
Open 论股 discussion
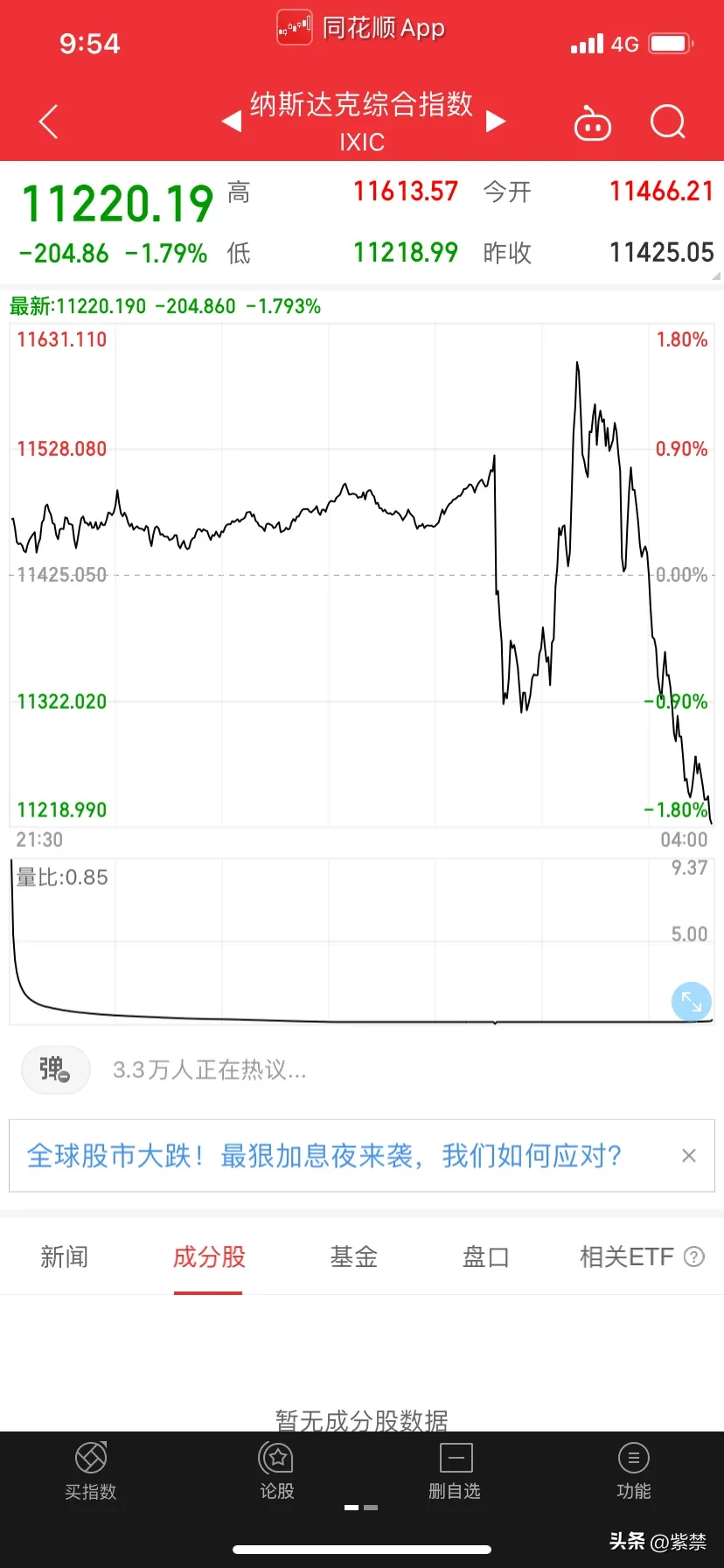tap(277, 1472)
